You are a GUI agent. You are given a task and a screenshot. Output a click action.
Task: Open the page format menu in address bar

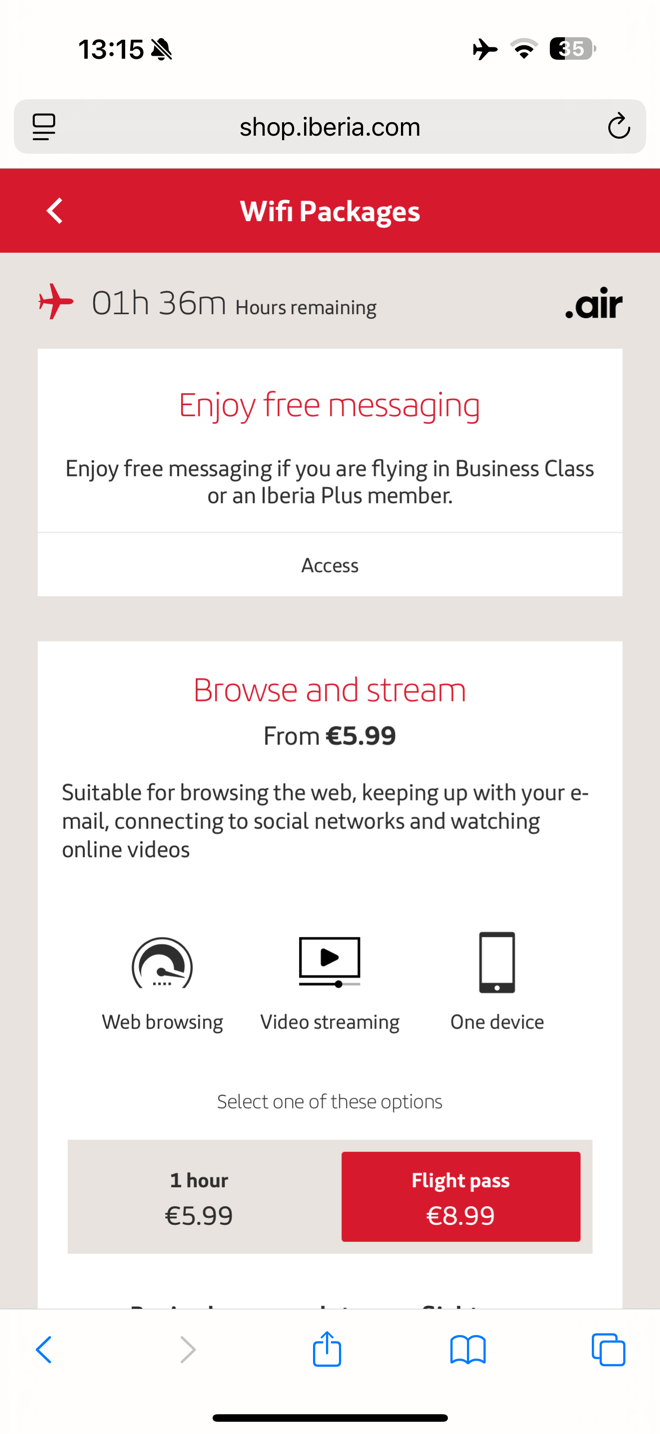[x=44, y=127]
